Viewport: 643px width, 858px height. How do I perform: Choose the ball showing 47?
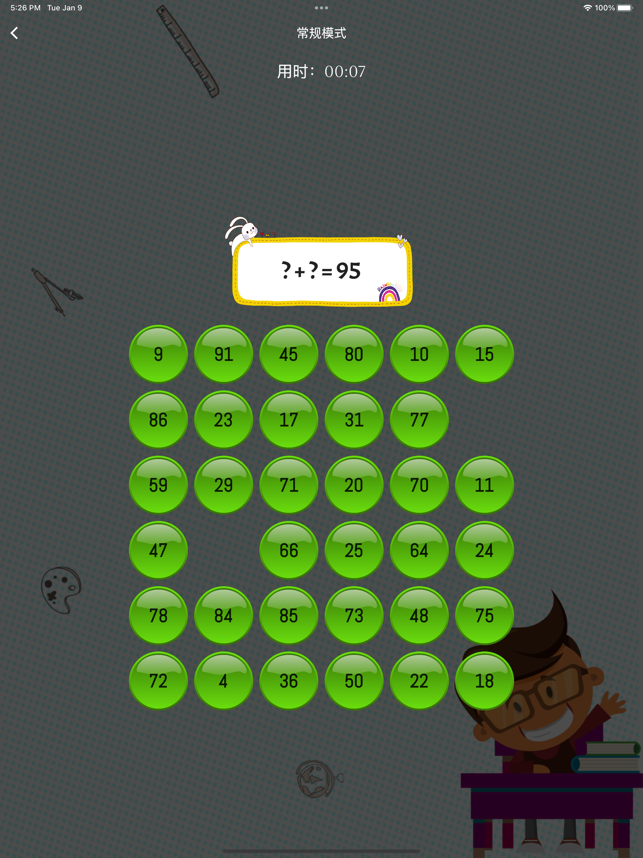click(x=158, y=550)
